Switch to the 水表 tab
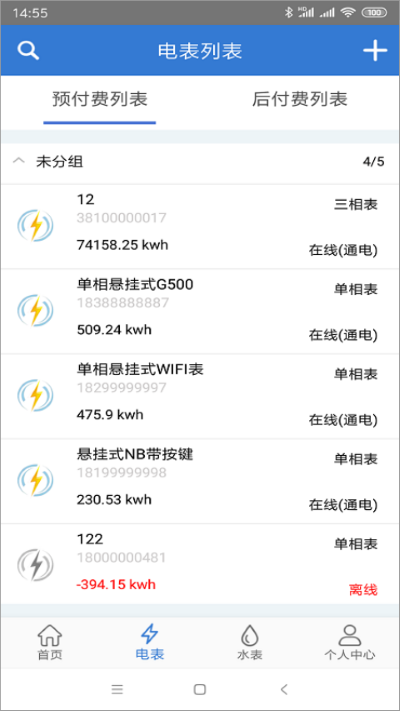Image resolution: width=400 pixels, height=711 pixels. point(250,642)
